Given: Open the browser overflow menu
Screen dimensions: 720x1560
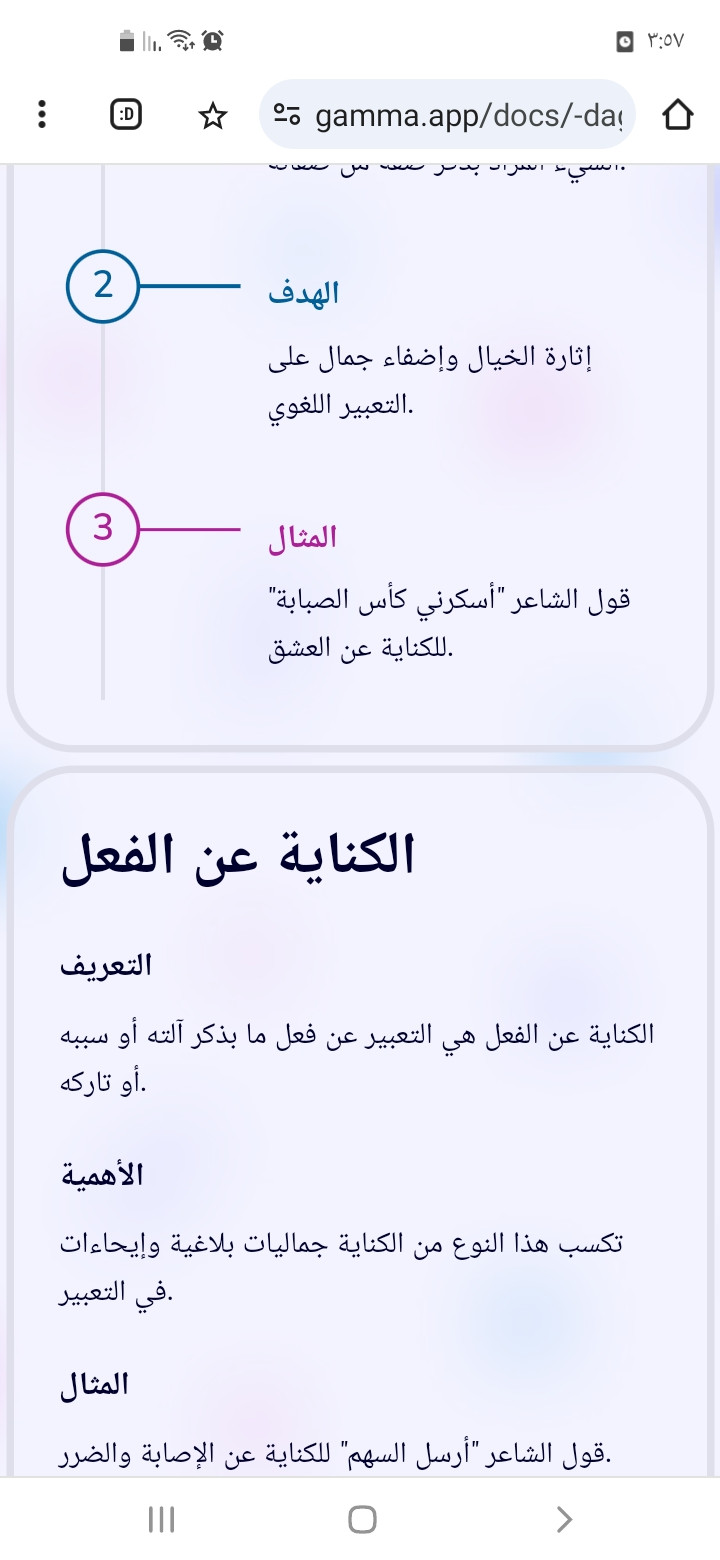Looking at the screenshot, I should click(41, 114).
